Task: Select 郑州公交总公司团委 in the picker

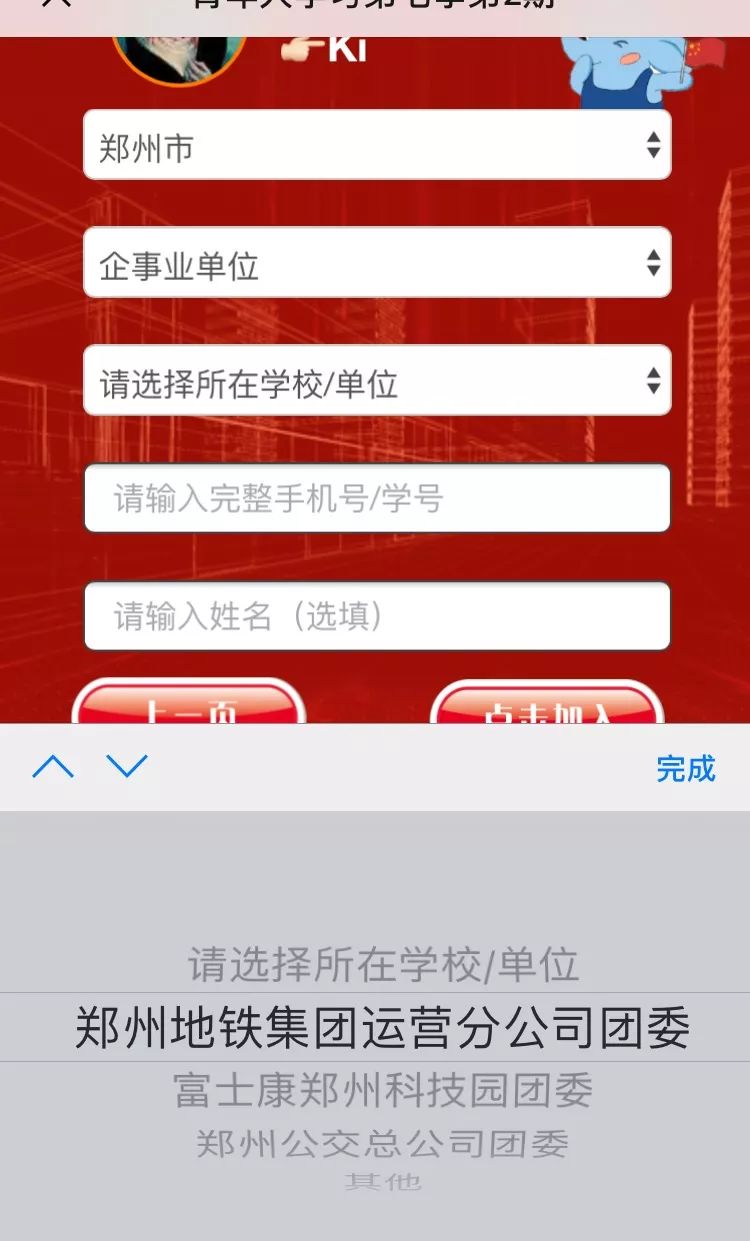Action: [382, 1143]
